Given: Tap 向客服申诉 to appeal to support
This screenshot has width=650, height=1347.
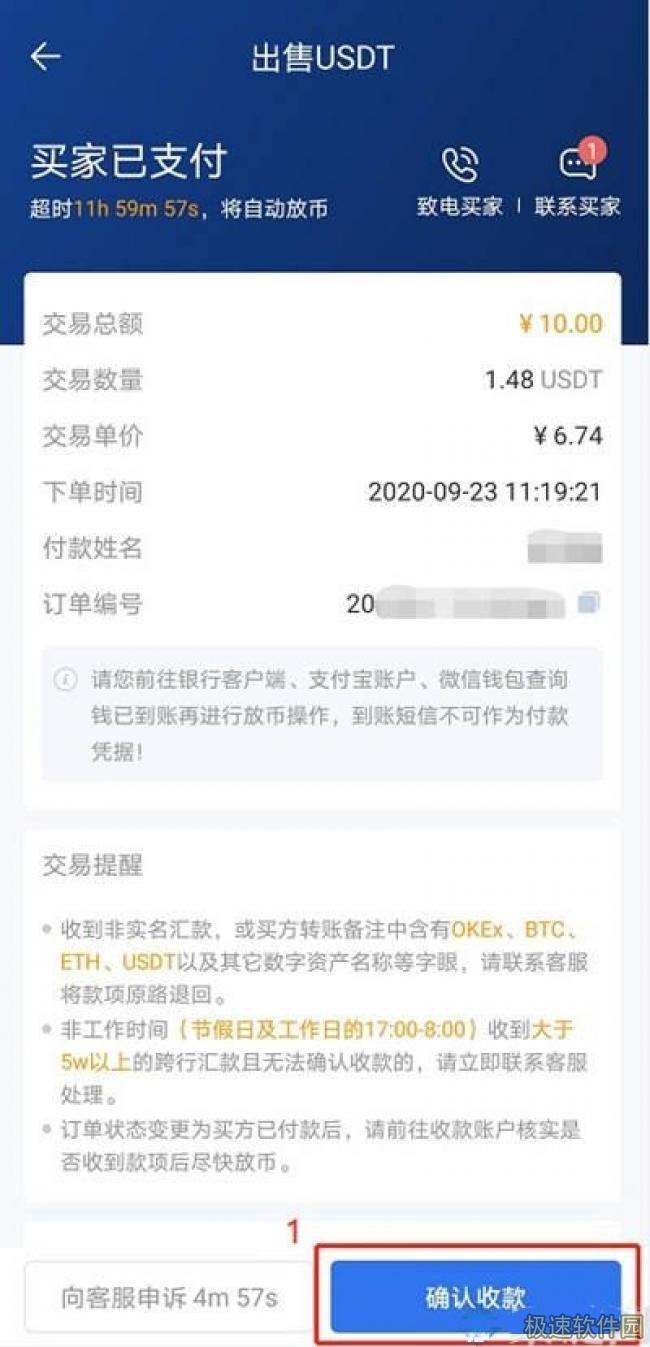Looking at the screenshot, I should click(x=169, y=1297).
